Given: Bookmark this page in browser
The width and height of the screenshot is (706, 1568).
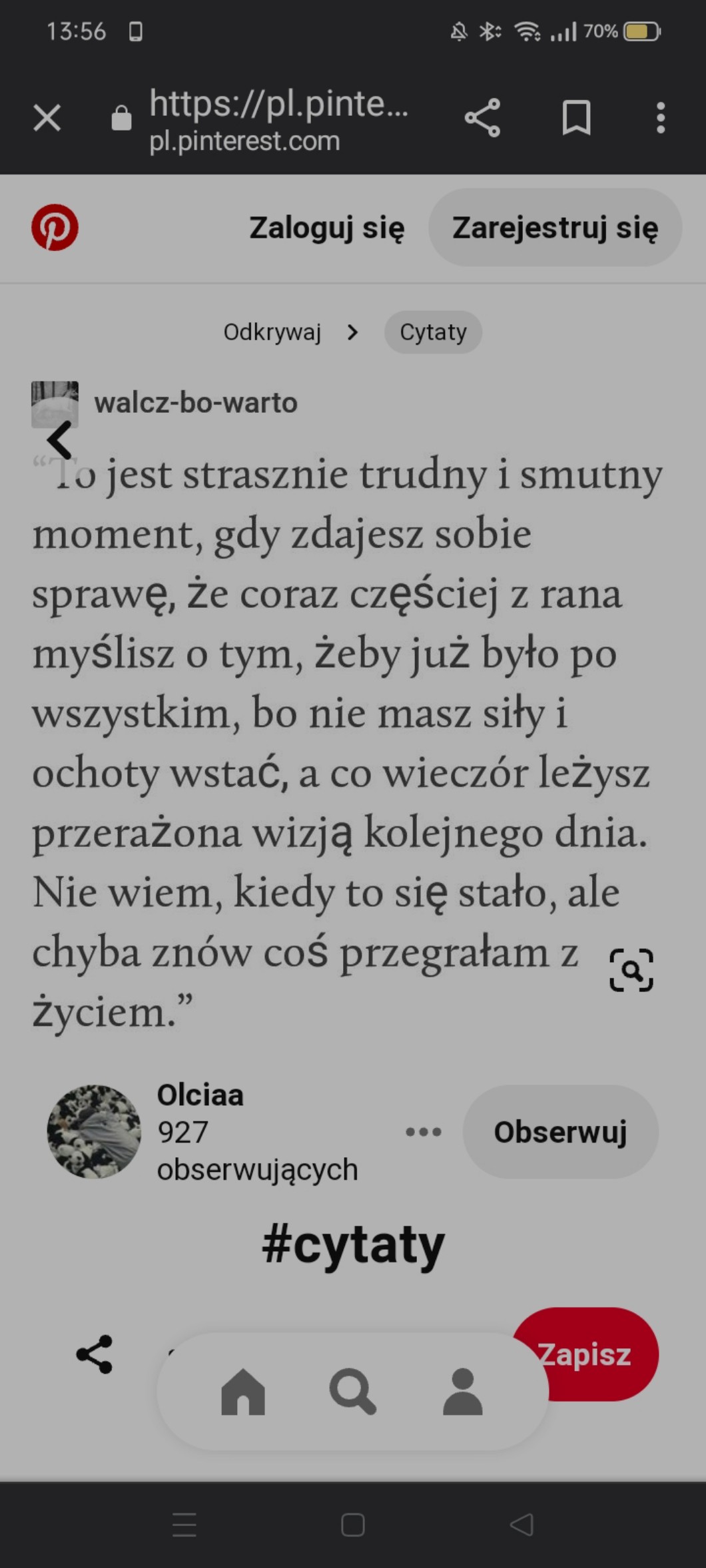Looking at the screenshot, I should [576, 119].
